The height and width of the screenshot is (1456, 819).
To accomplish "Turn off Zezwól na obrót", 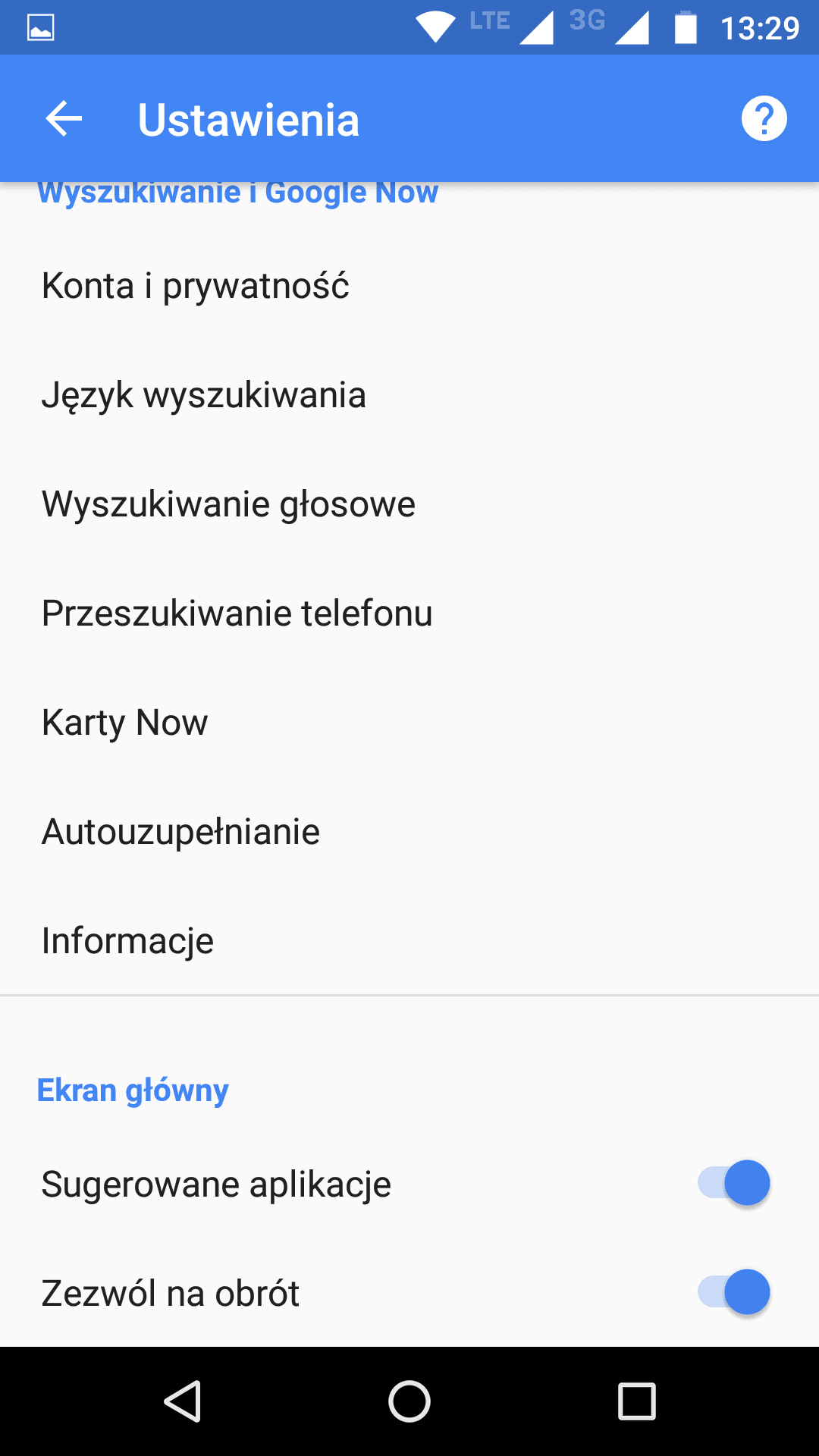I will tap(734, 1292).
